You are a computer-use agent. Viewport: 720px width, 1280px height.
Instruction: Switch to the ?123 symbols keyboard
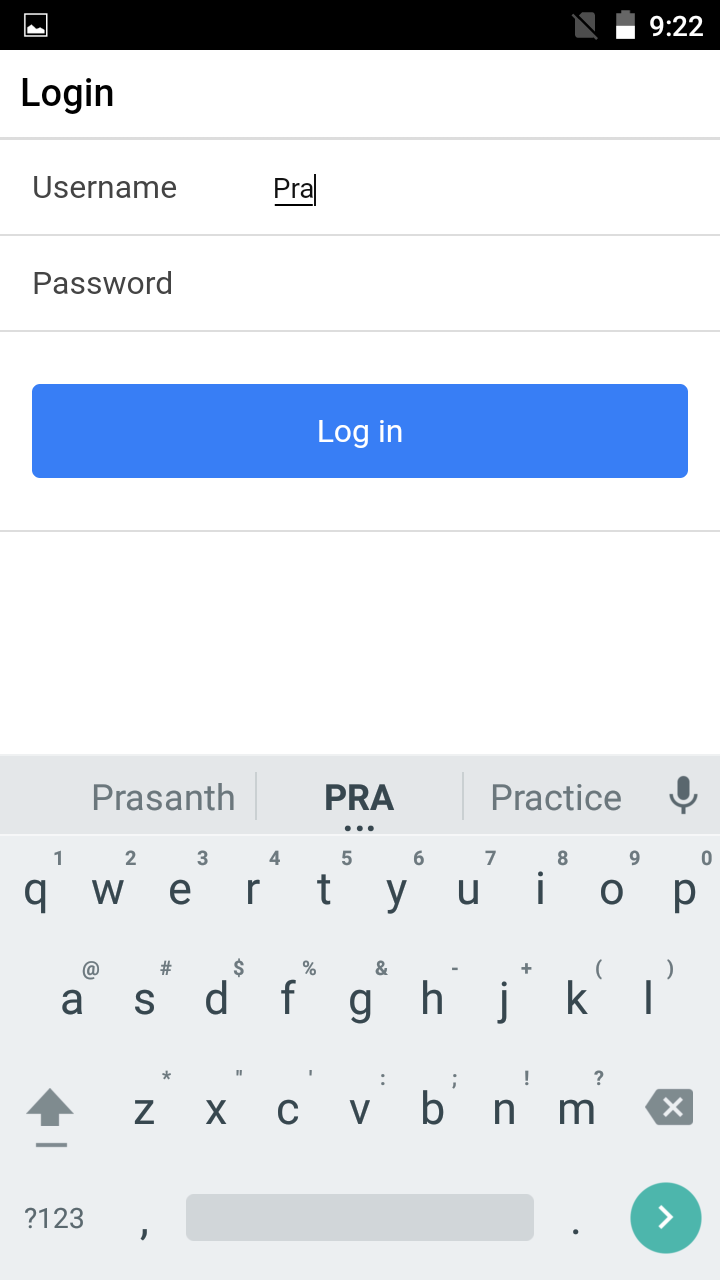[54, 1218]
